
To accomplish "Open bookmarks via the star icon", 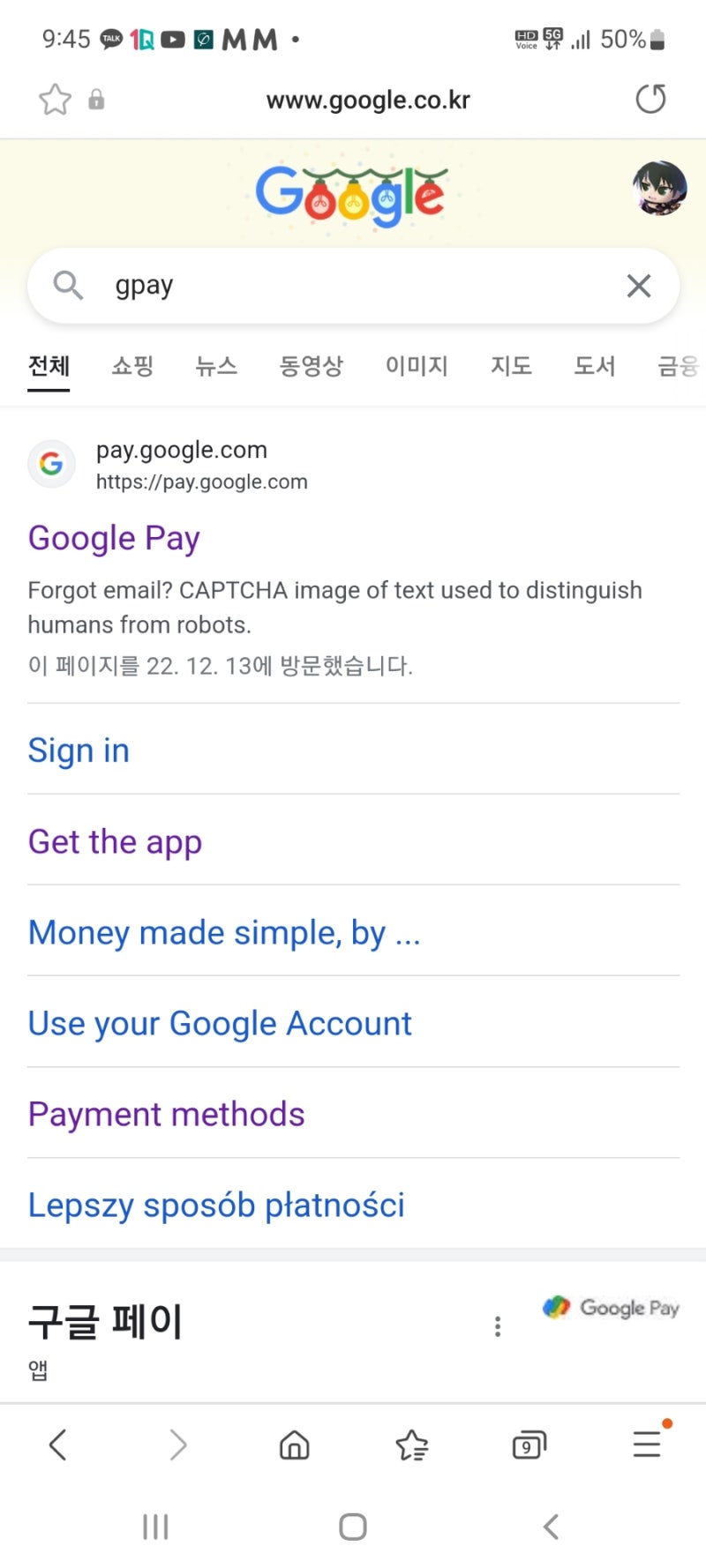I will (411, 1445).
